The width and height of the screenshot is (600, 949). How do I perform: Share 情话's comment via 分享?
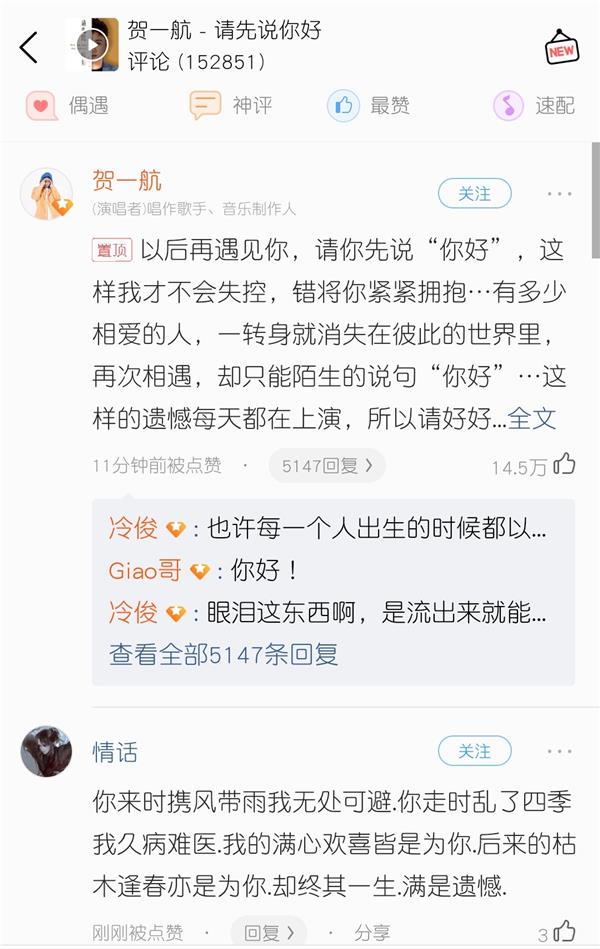(x=371, y=933)
